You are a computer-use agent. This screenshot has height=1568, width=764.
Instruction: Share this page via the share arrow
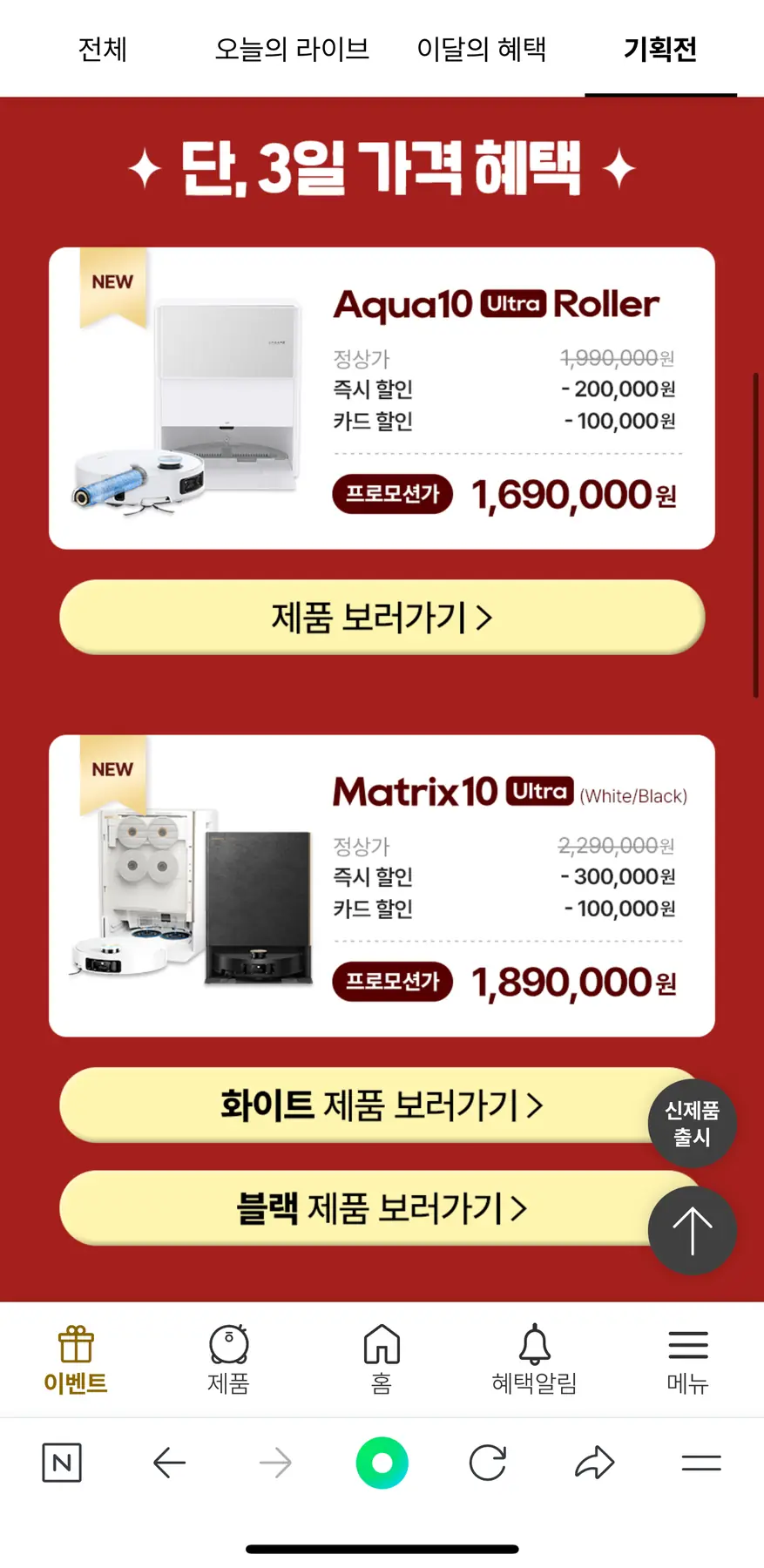click(595, 1463)
